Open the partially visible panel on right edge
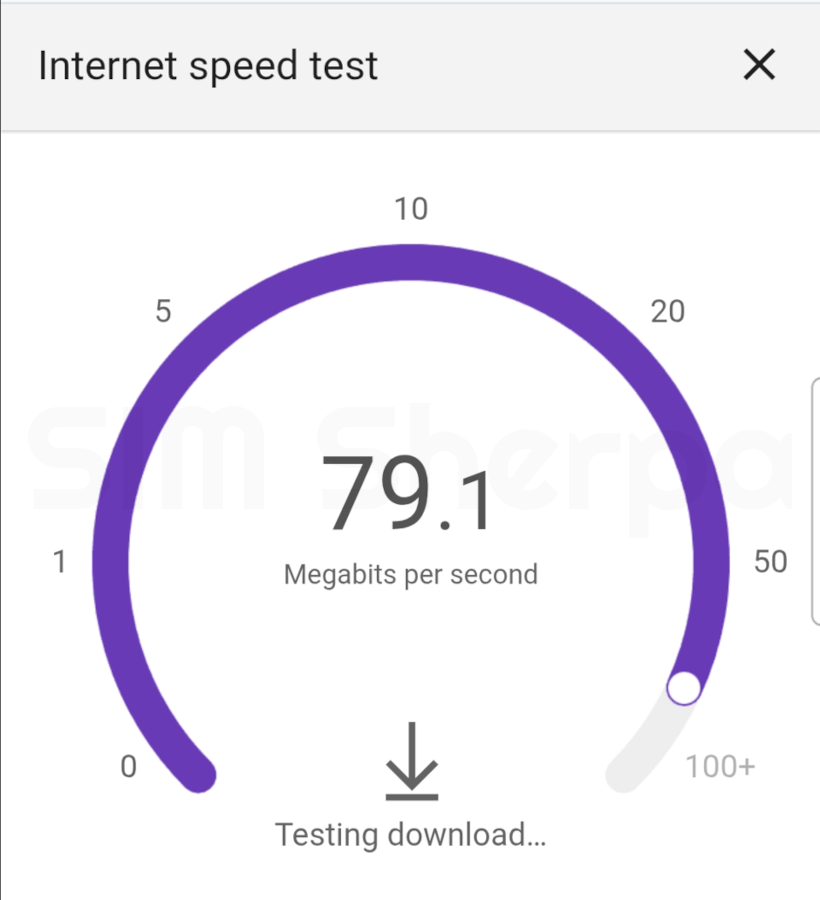Screen dimensions: 820x900 pos(815,500)
